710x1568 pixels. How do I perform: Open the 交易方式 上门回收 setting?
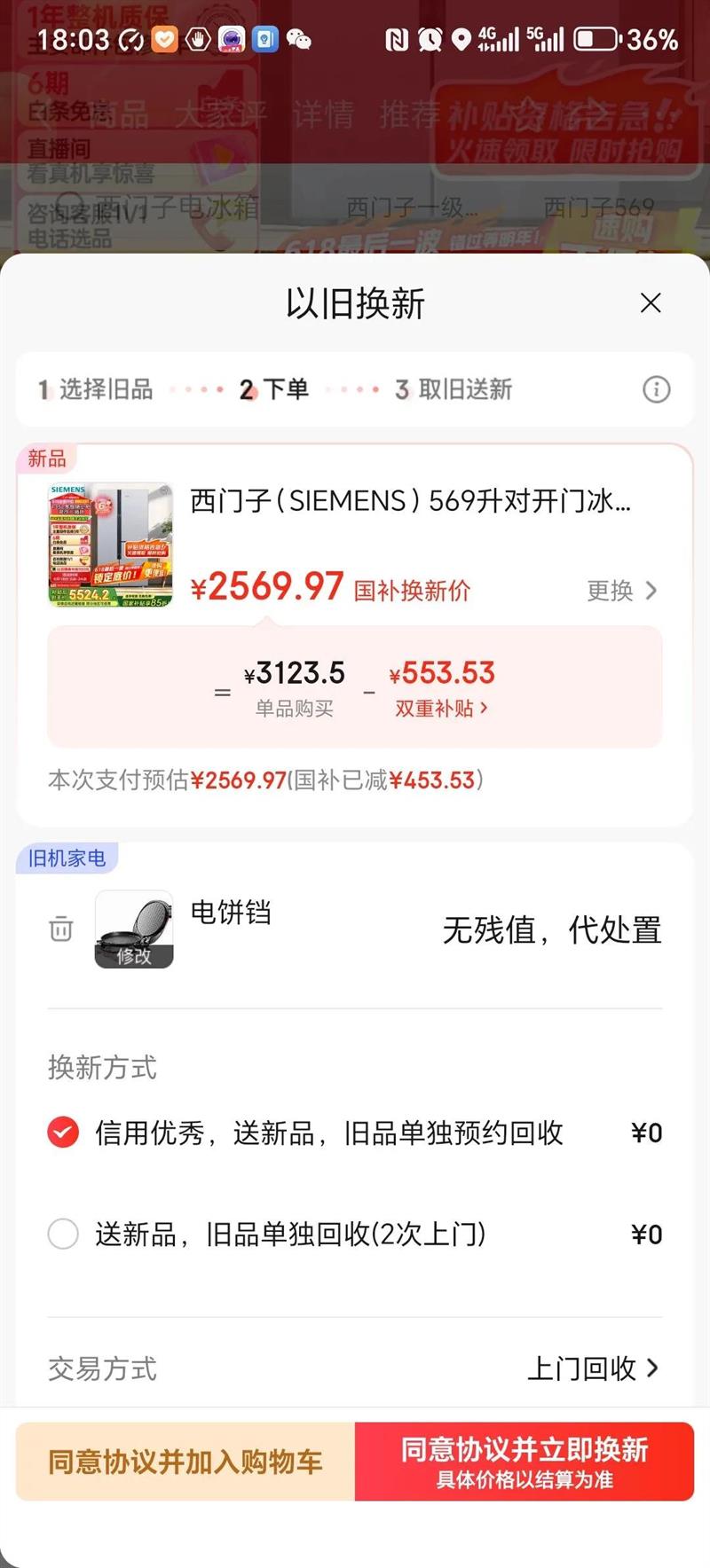click(x=593, y=1368)
